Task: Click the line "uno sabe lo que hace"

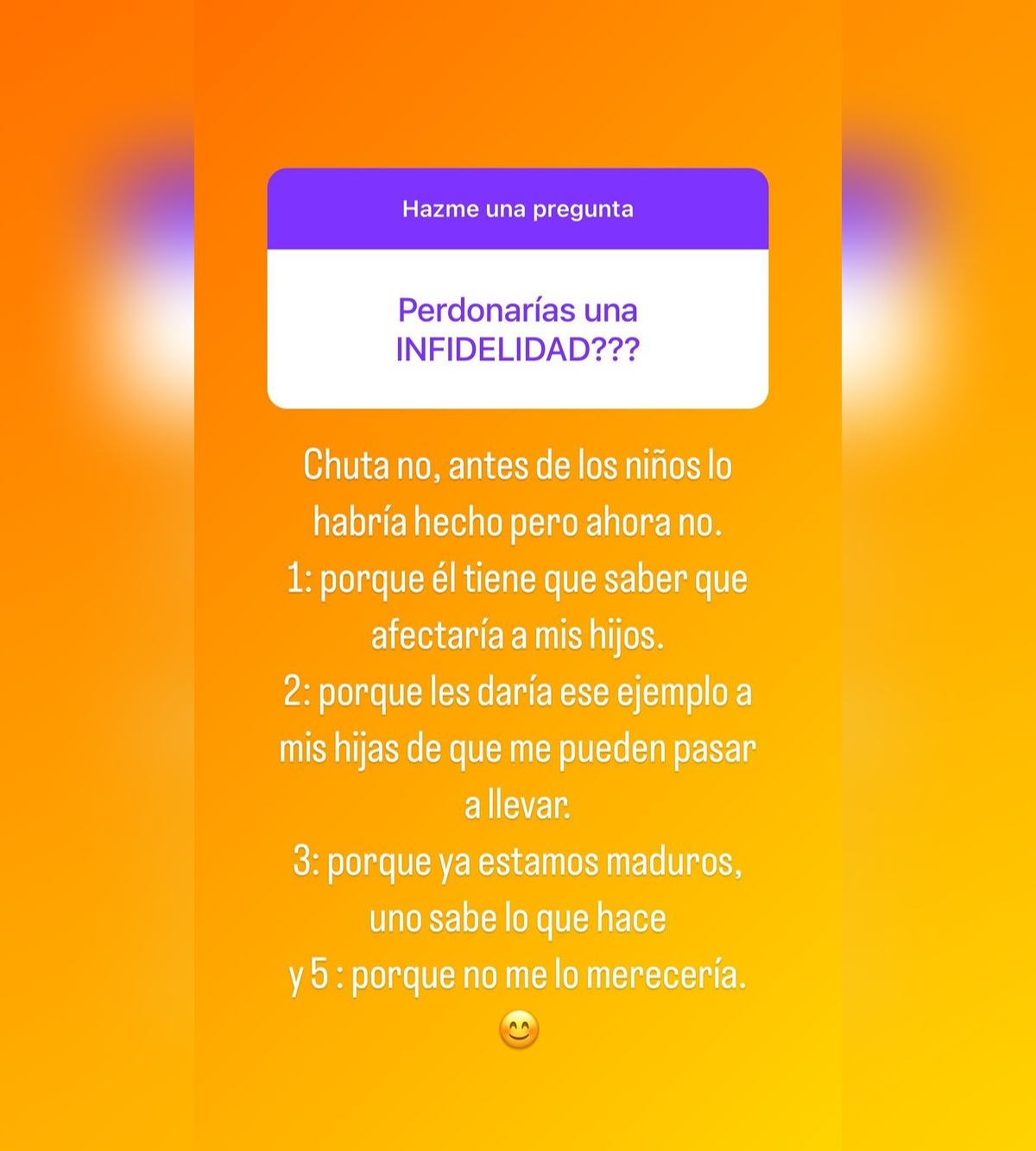Action: 518,917
